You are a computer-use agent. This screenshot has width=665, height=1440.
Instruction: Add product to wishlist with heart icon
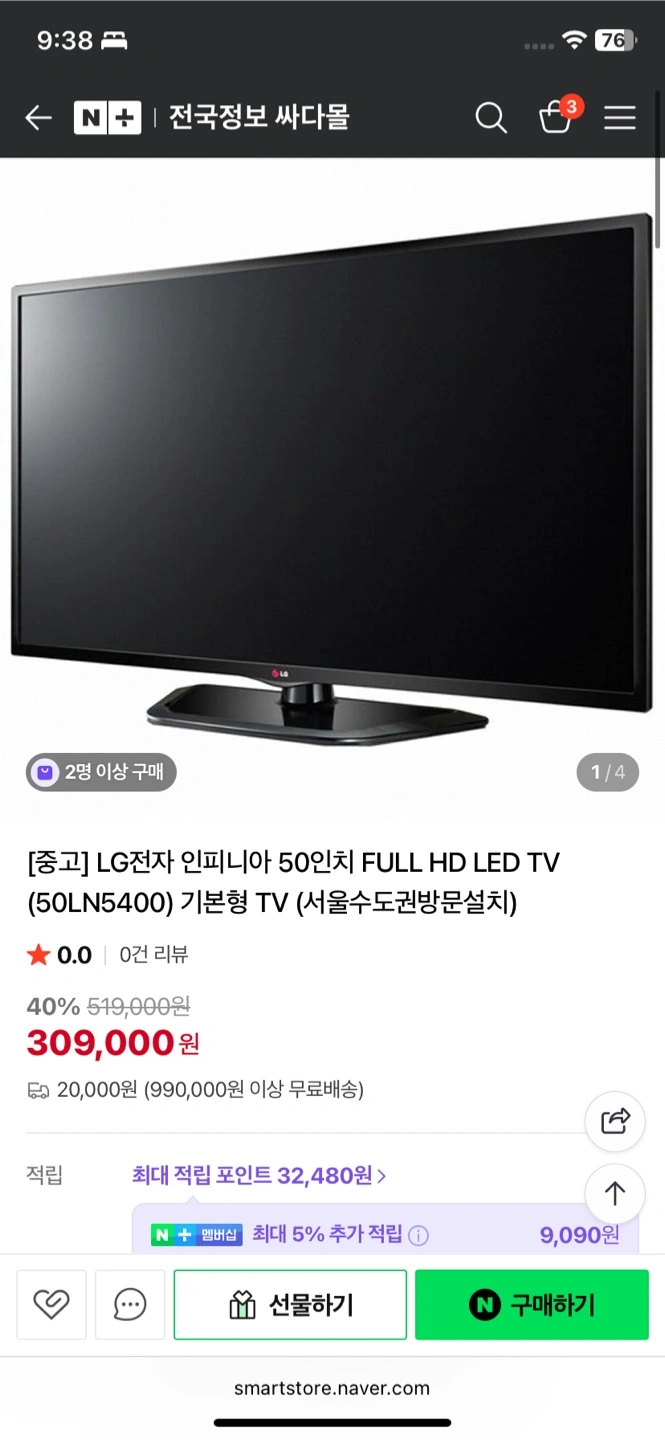(51, 1304)
